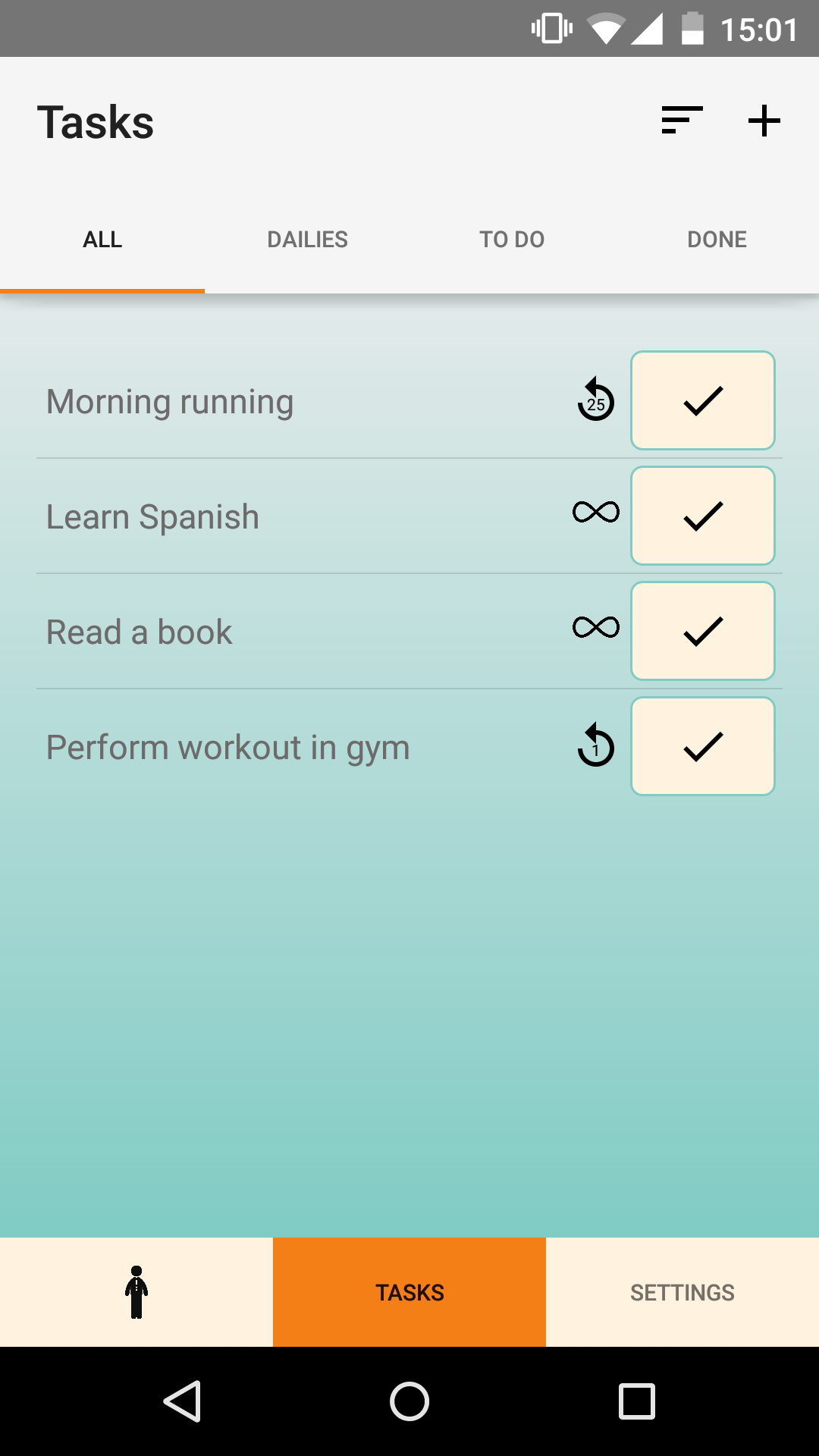This screenshot has width=819, height=1456.
Task: Go to the home screen
Action: click(x=409, y=1401)
